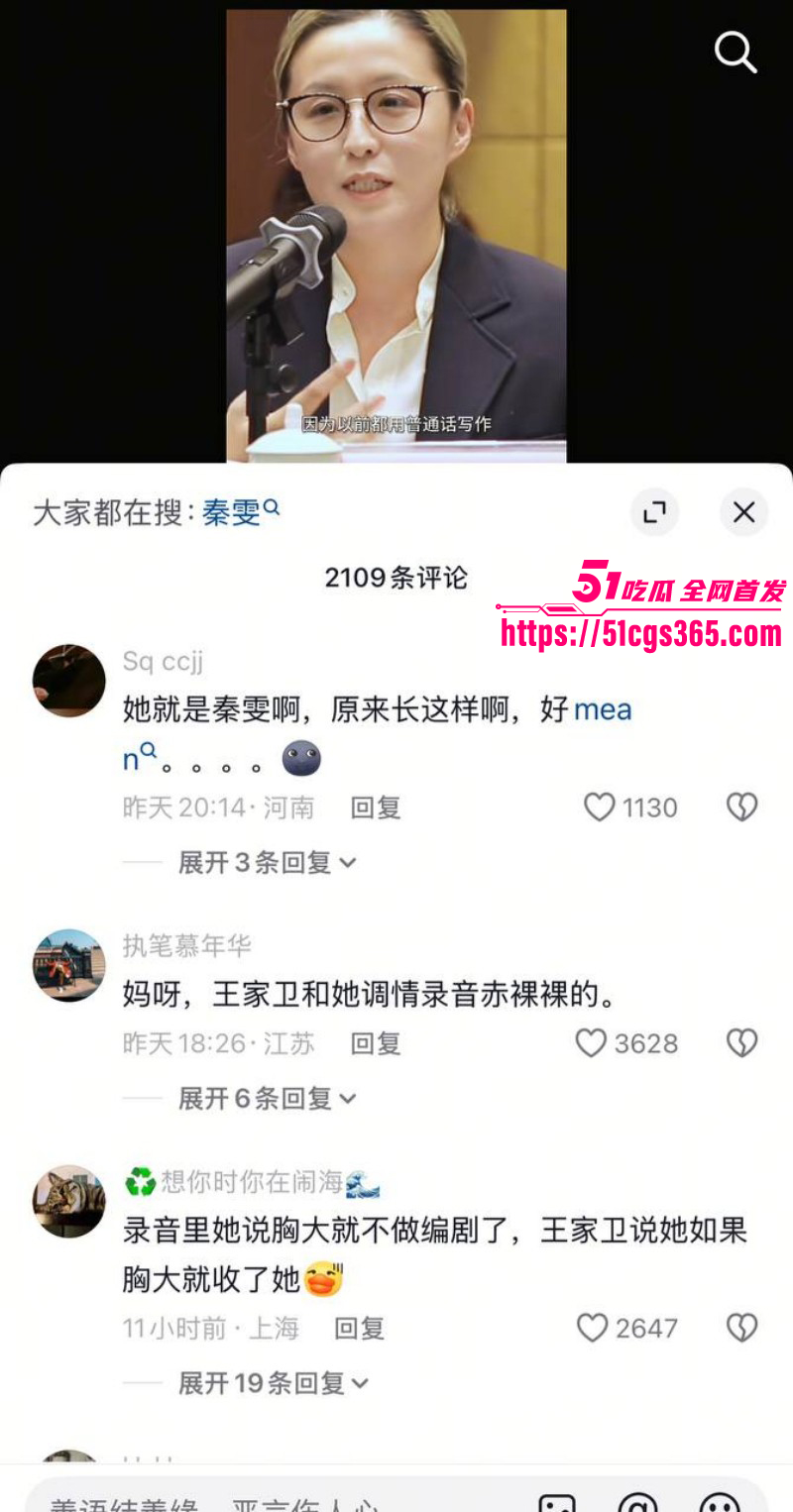
Task: Tap the search magnifier icon at top right
Action: 736,54
